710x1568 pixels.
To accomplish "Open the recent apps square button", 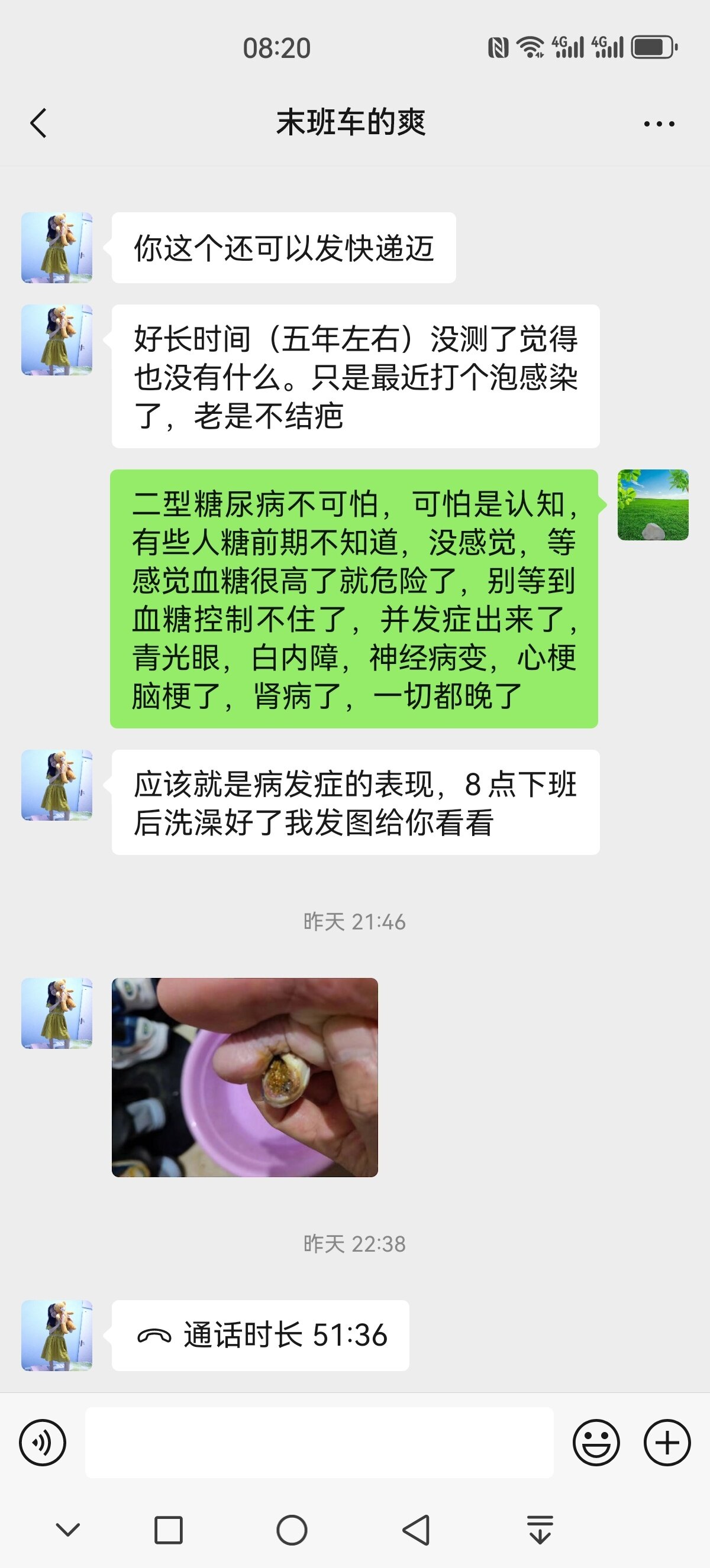I will tap(168, 1530).
